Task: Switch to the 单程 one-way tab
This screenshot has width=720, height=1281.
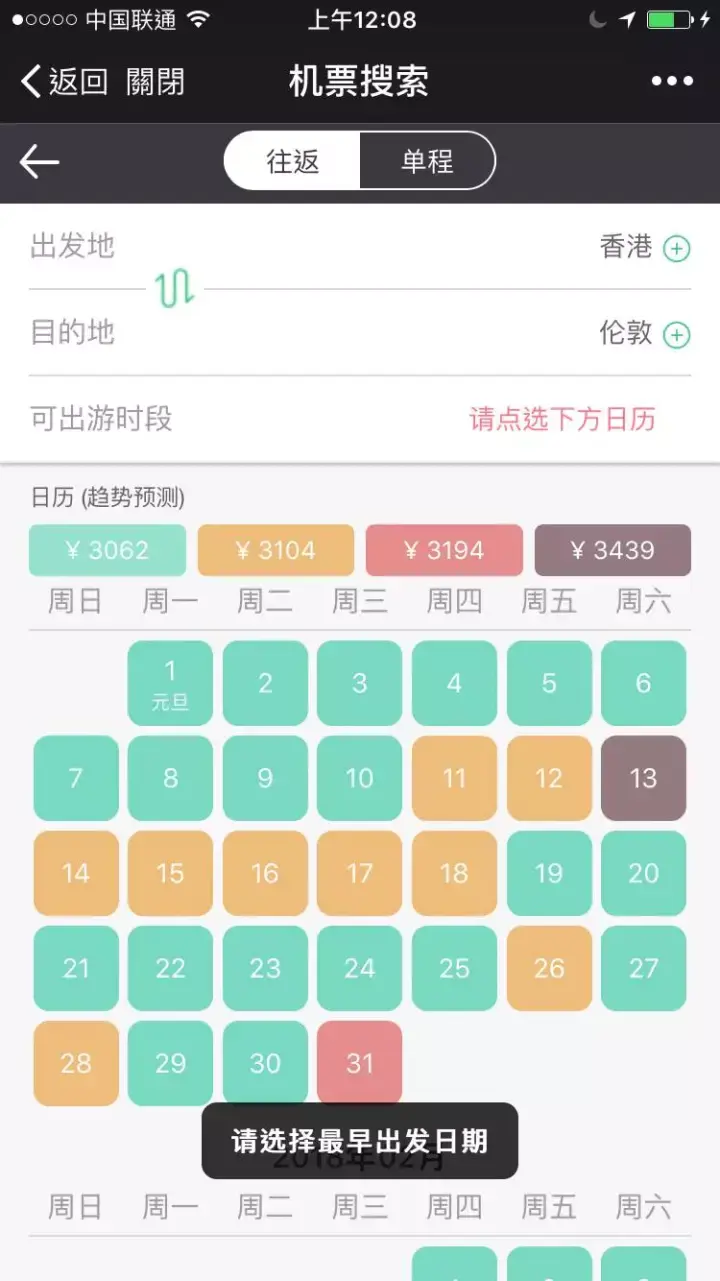Action: click(427, 161)
